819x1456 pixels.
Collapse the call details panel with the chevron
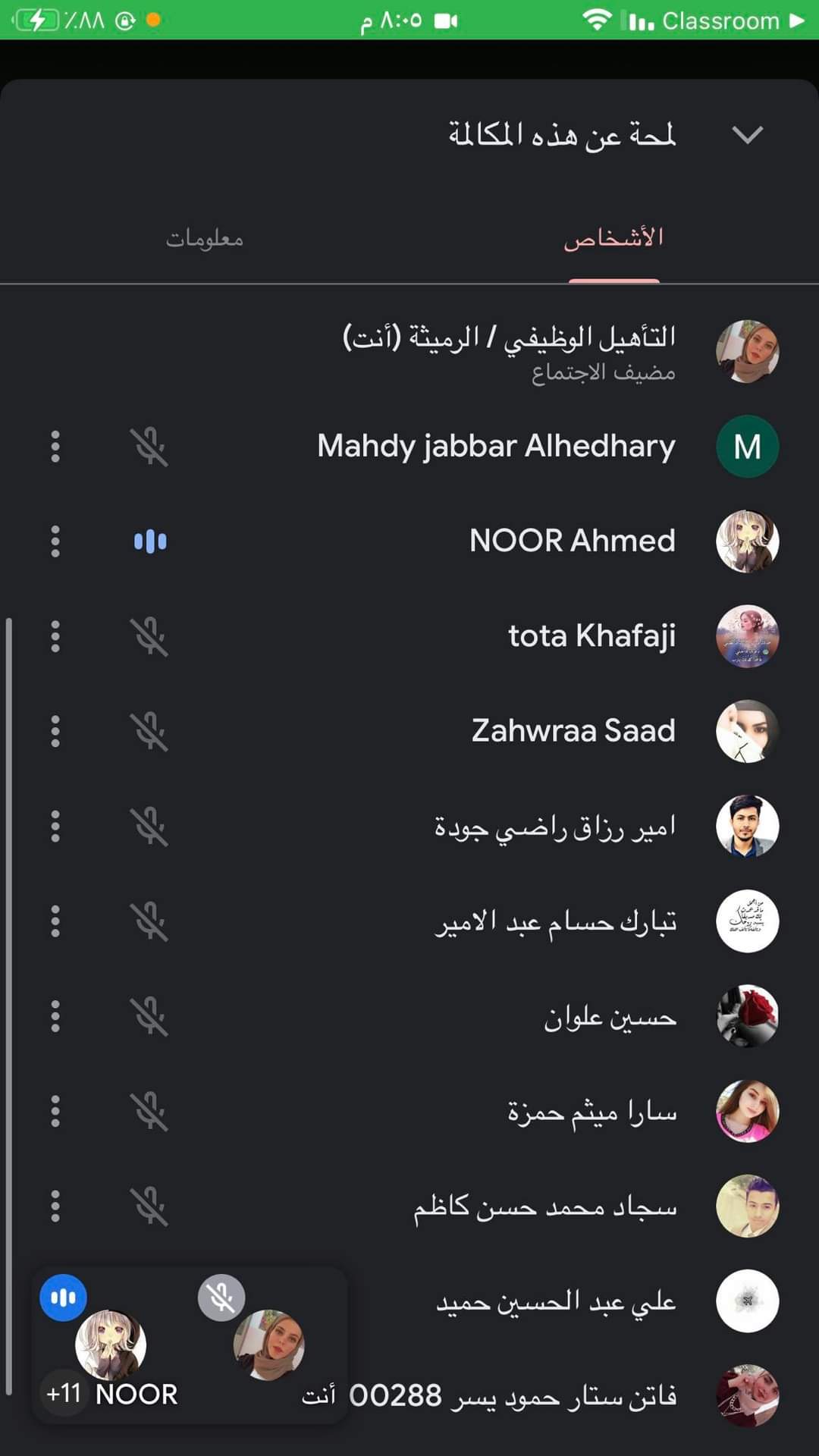click(747, 135)
